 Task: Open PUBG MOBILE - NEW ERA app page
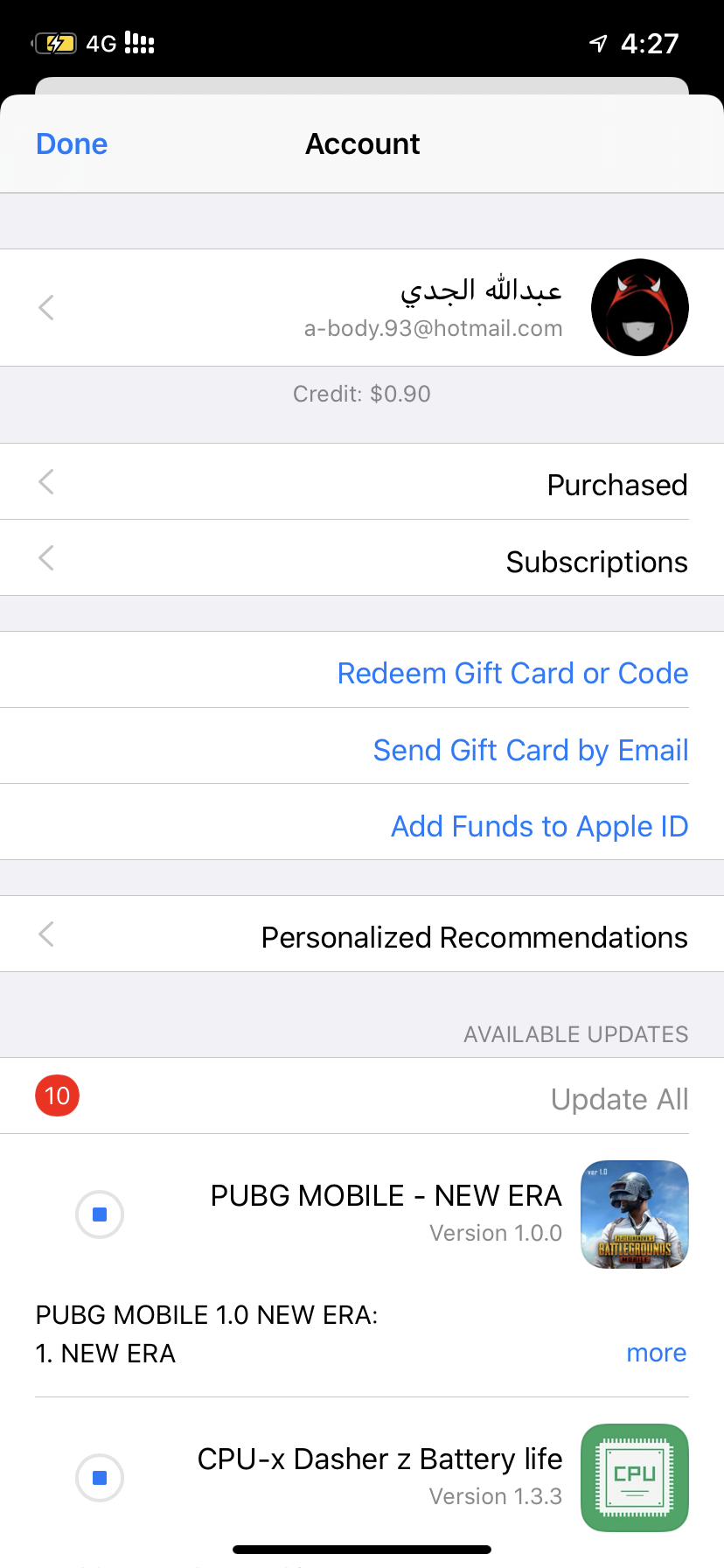[x=635, y=1214]
